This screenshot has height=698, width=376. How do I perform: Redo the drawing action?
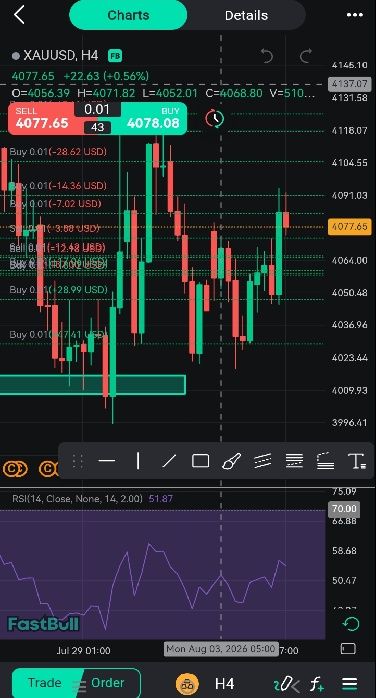(x=306, y=57)
